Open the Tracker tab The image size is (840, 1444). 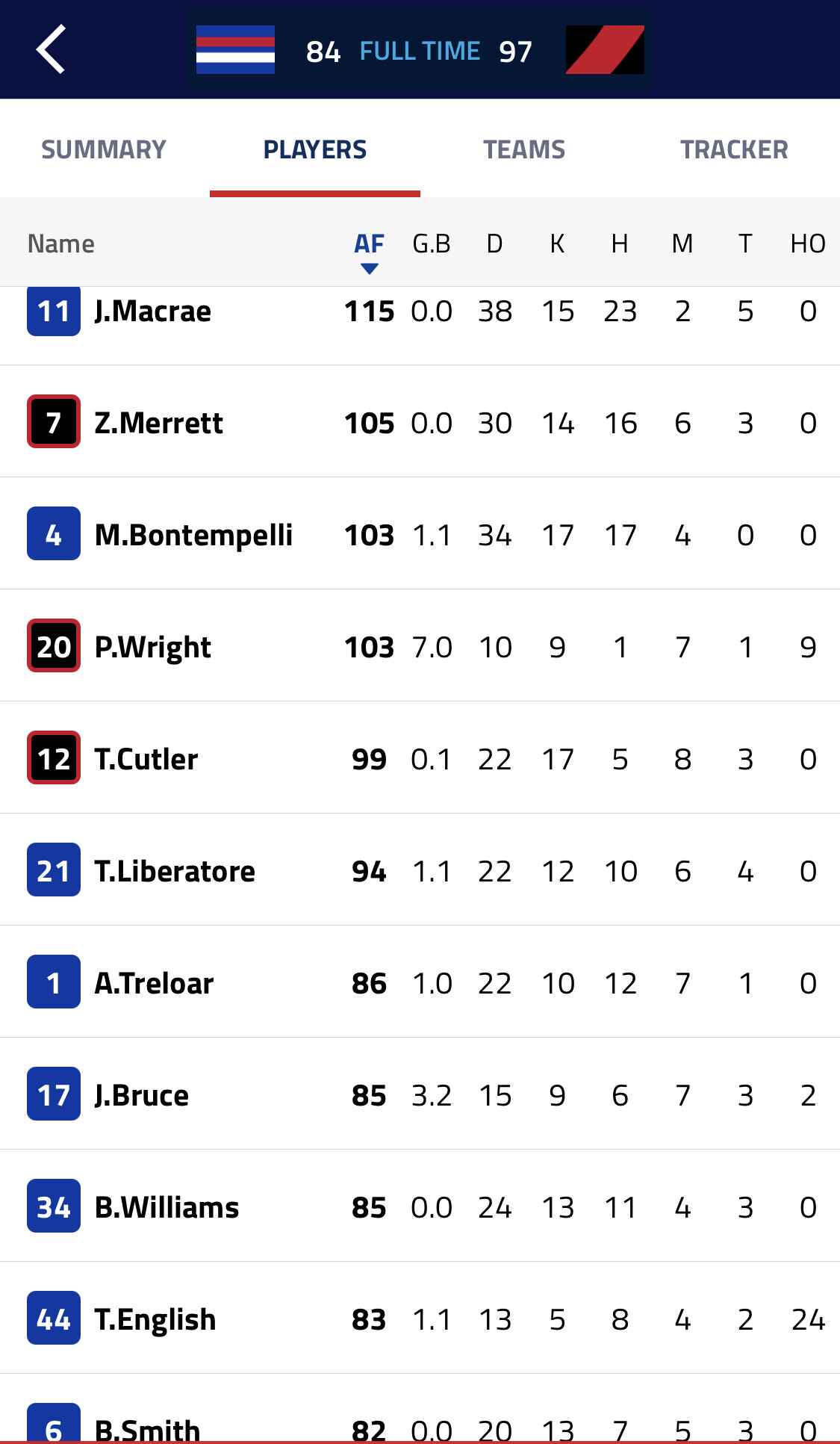[734, 149]
